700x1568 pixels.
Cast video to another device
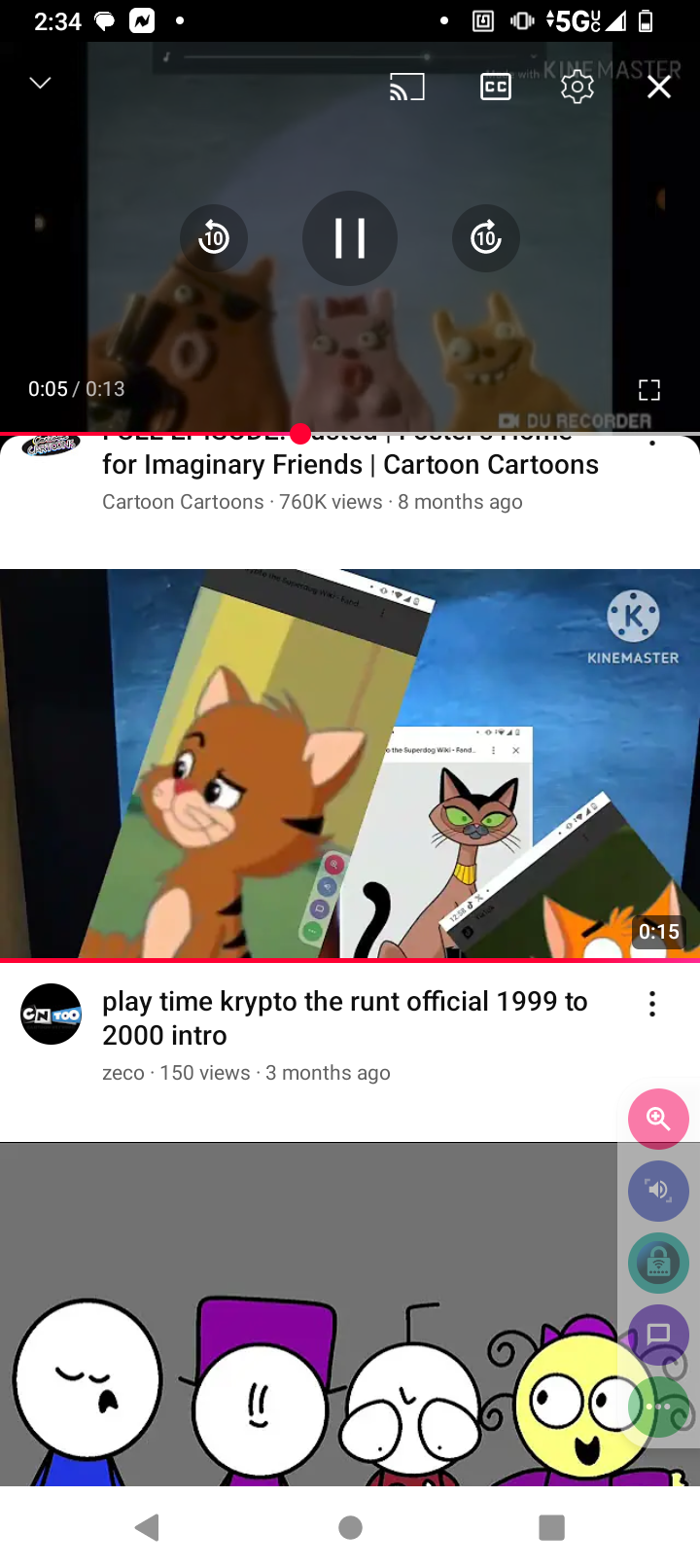coord(406,88)
